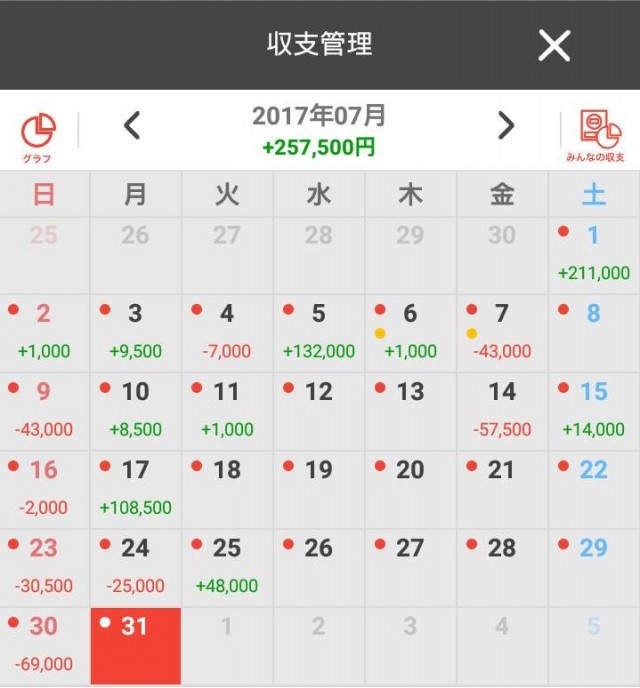
Task: Select July 1 with +211,000
Action: coord(593,255)
